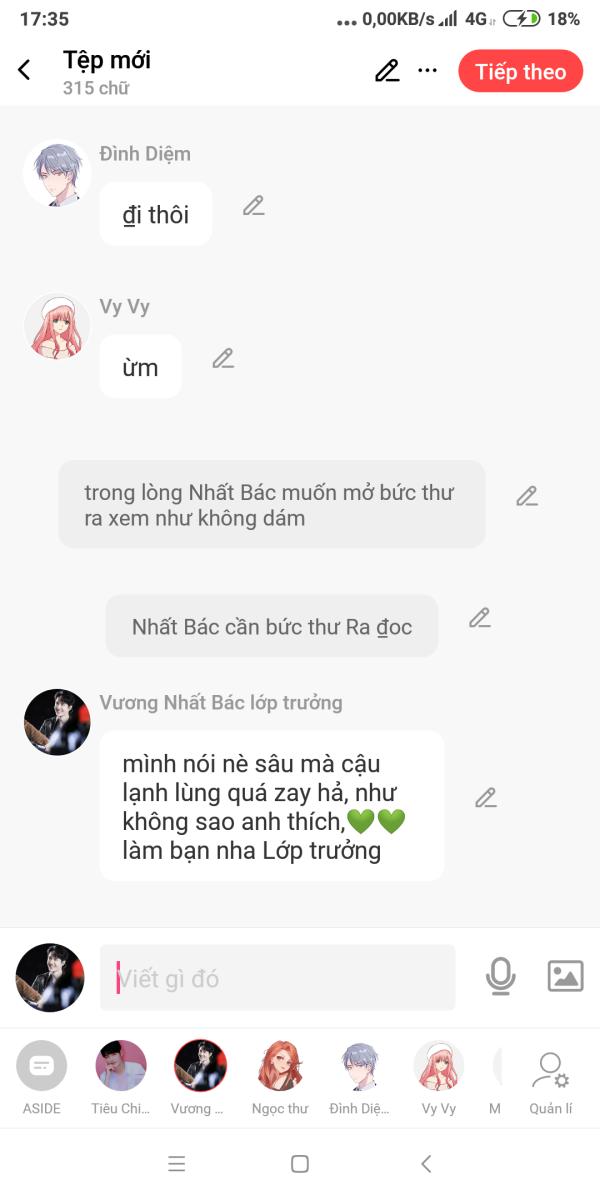Select character Vy Vy in bottom bar

point(439,1077)
